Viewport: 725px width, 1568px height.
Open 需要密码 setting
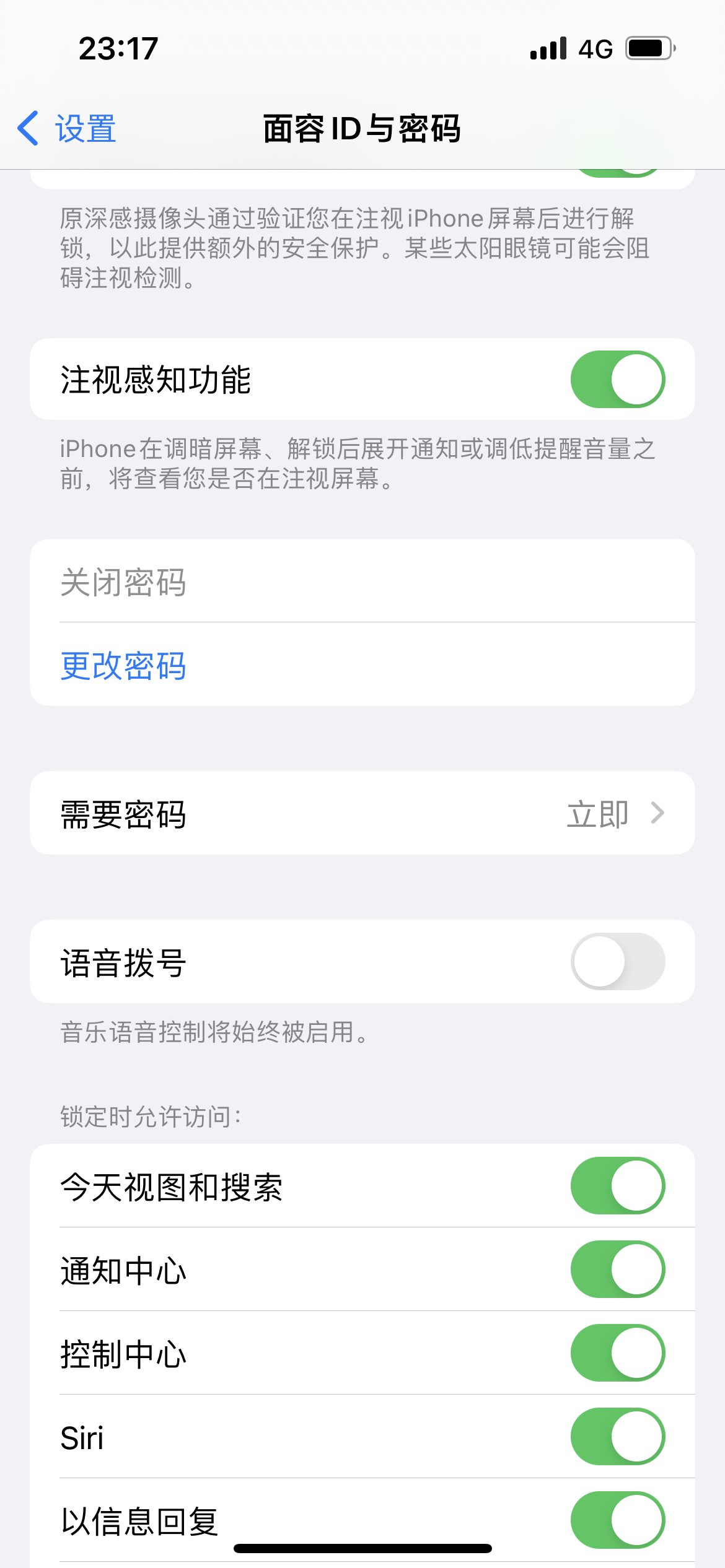[362, 813]
